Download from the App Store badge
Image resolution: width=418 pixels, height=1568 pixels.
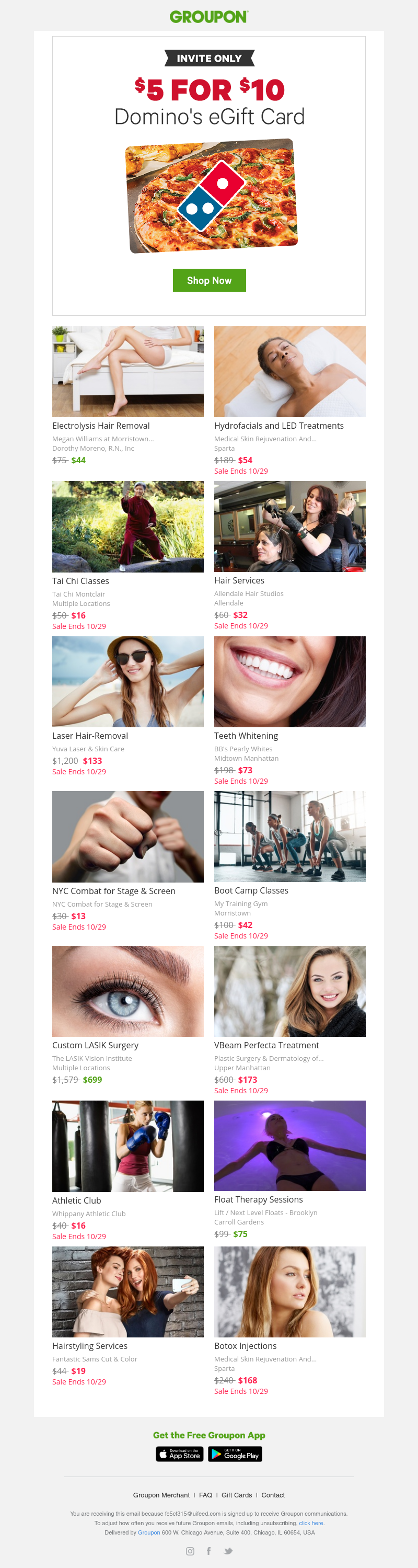[180, 1454]
